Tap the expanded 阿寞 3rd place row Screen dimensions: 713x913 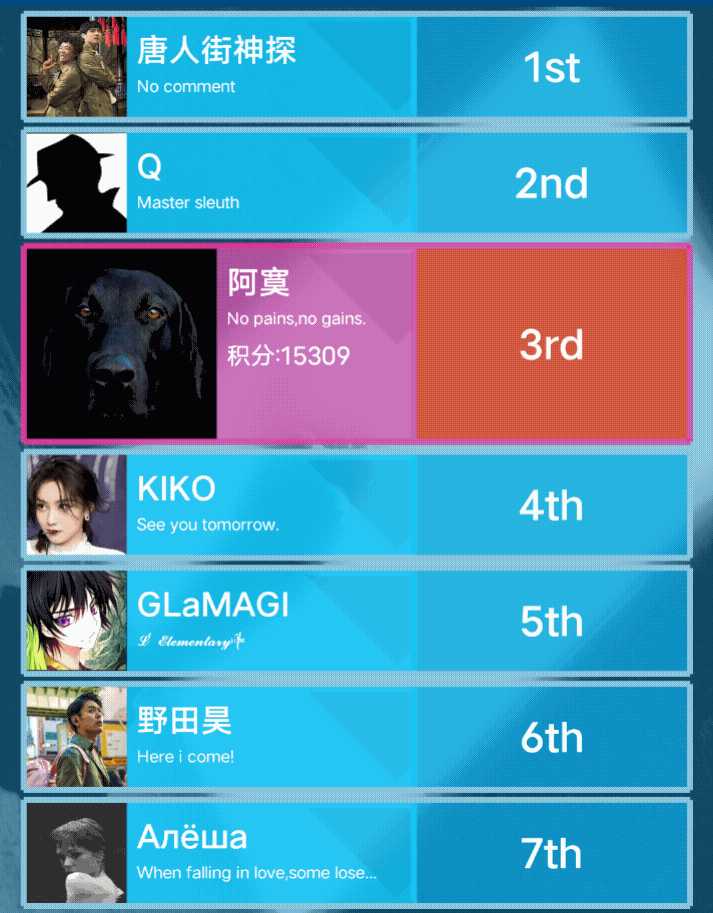(x=356, y=344)
